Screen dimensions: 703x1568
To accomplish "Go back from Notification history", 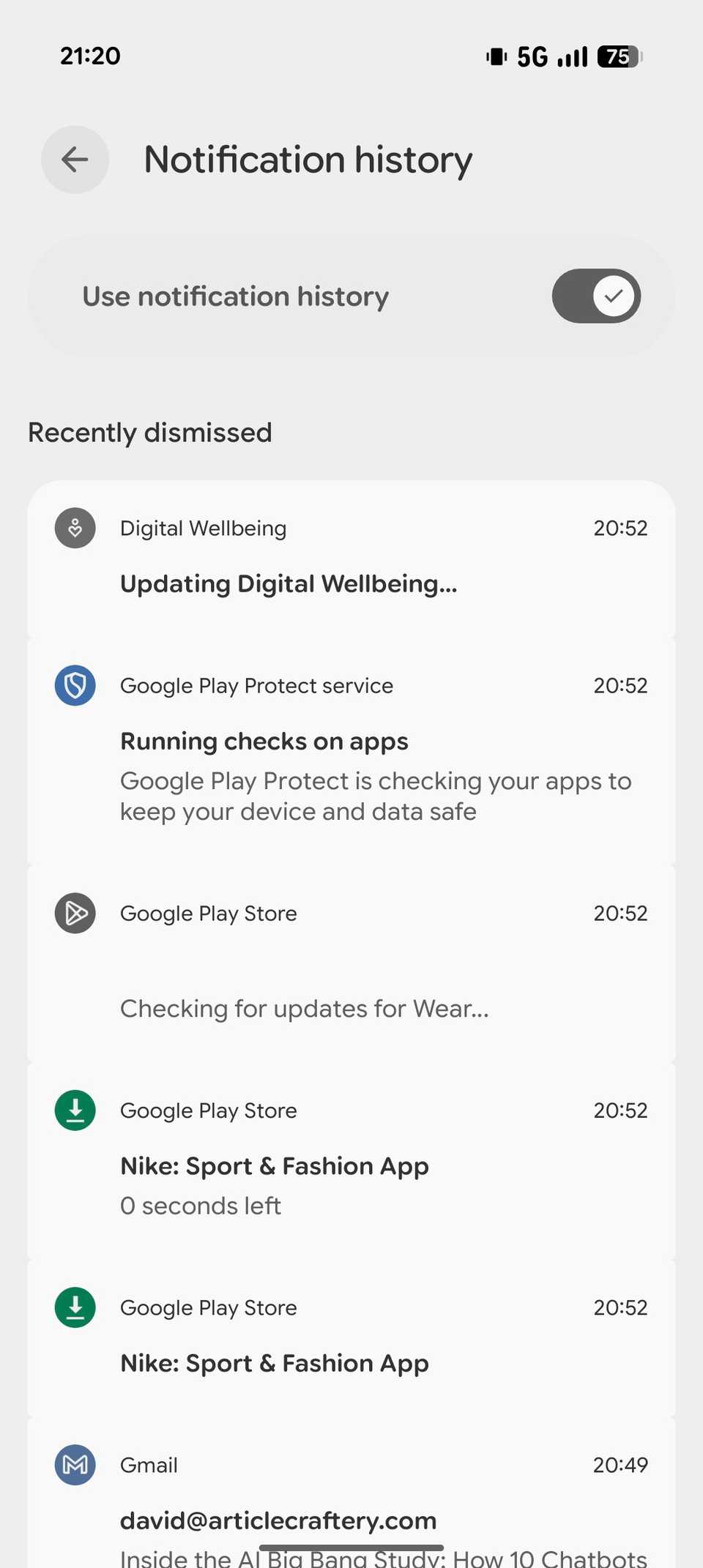I will tap(75, 160).
